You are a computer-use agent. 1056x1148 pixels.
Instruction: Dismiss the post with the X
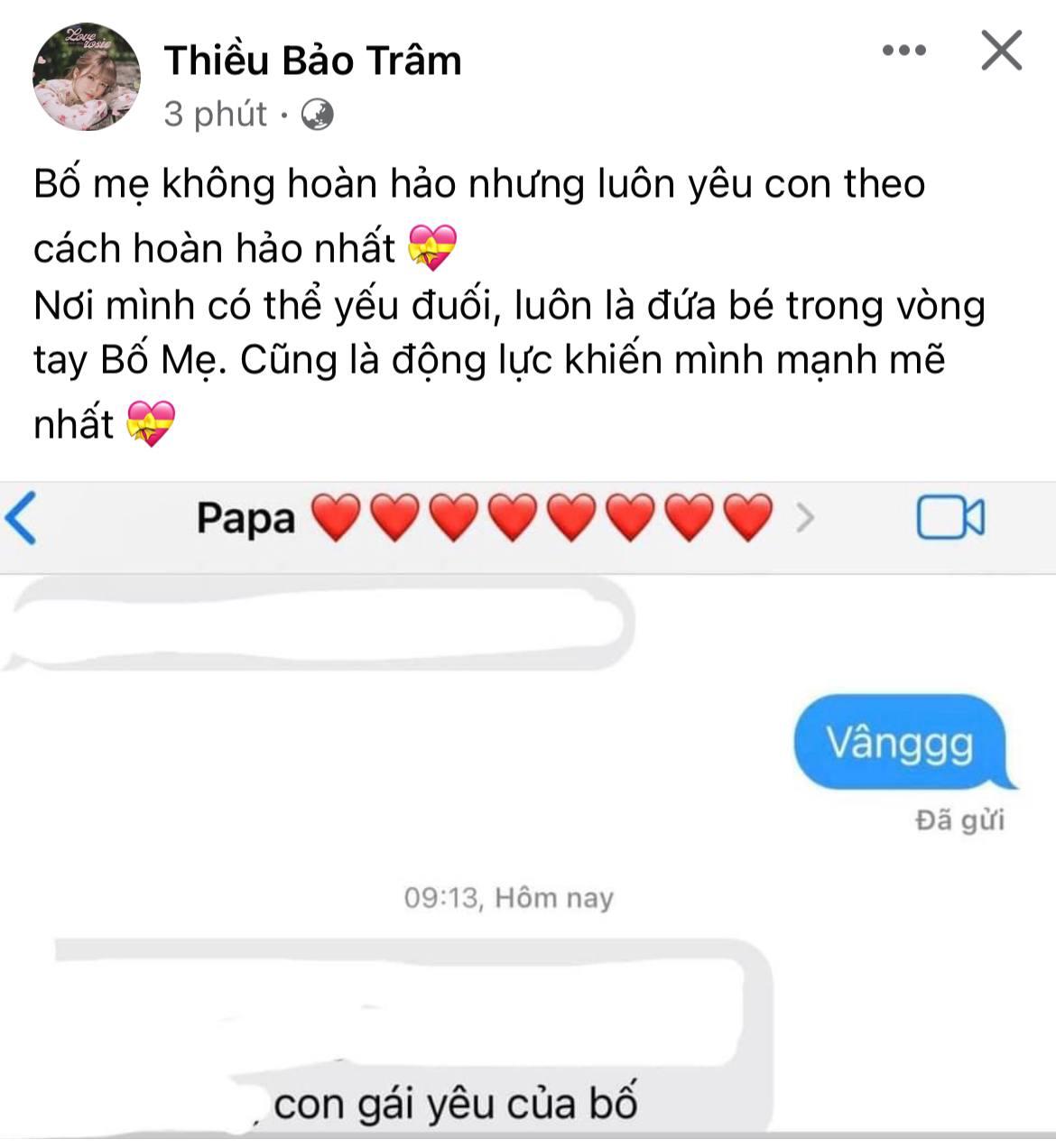[x=1001, y=51]
